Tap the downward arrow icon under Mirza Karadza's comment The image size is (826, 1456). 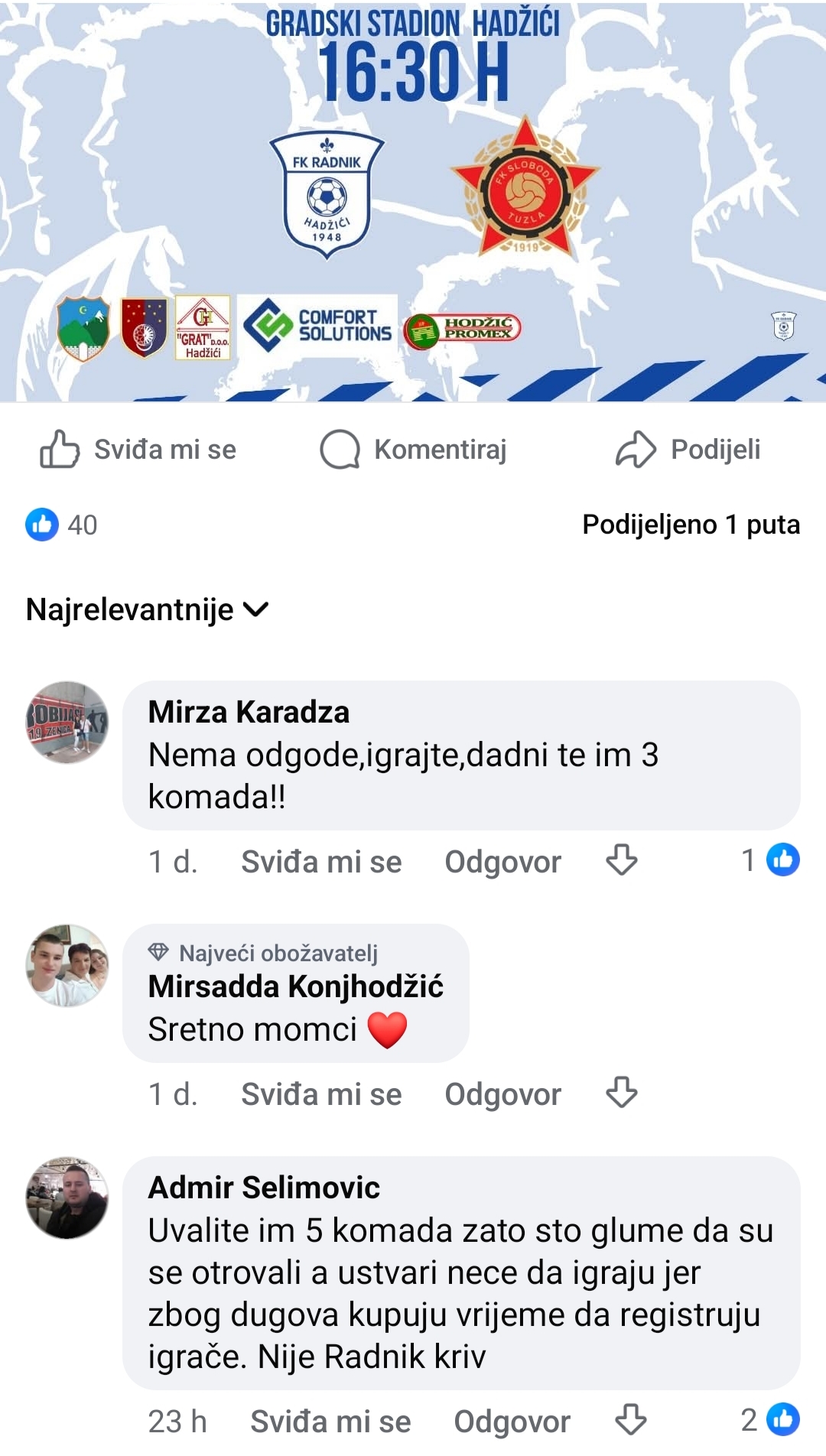click(x=622, y=860)
